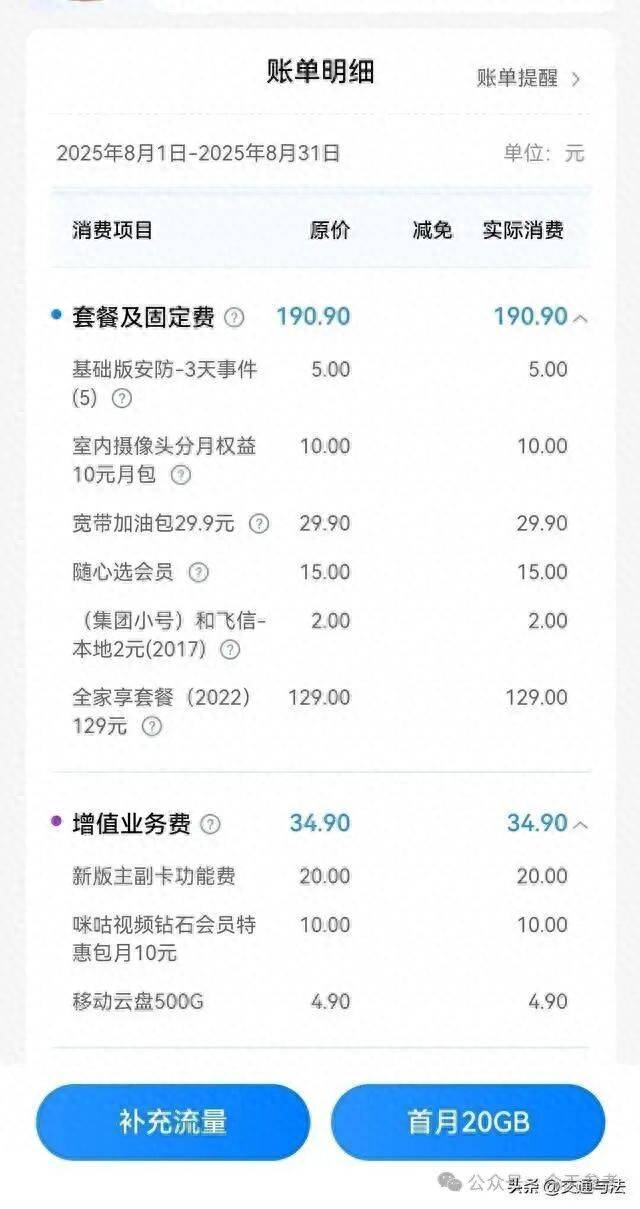
Task: Show help for 增值业务费
Action: pyautogui.click(x=210, y=825)
